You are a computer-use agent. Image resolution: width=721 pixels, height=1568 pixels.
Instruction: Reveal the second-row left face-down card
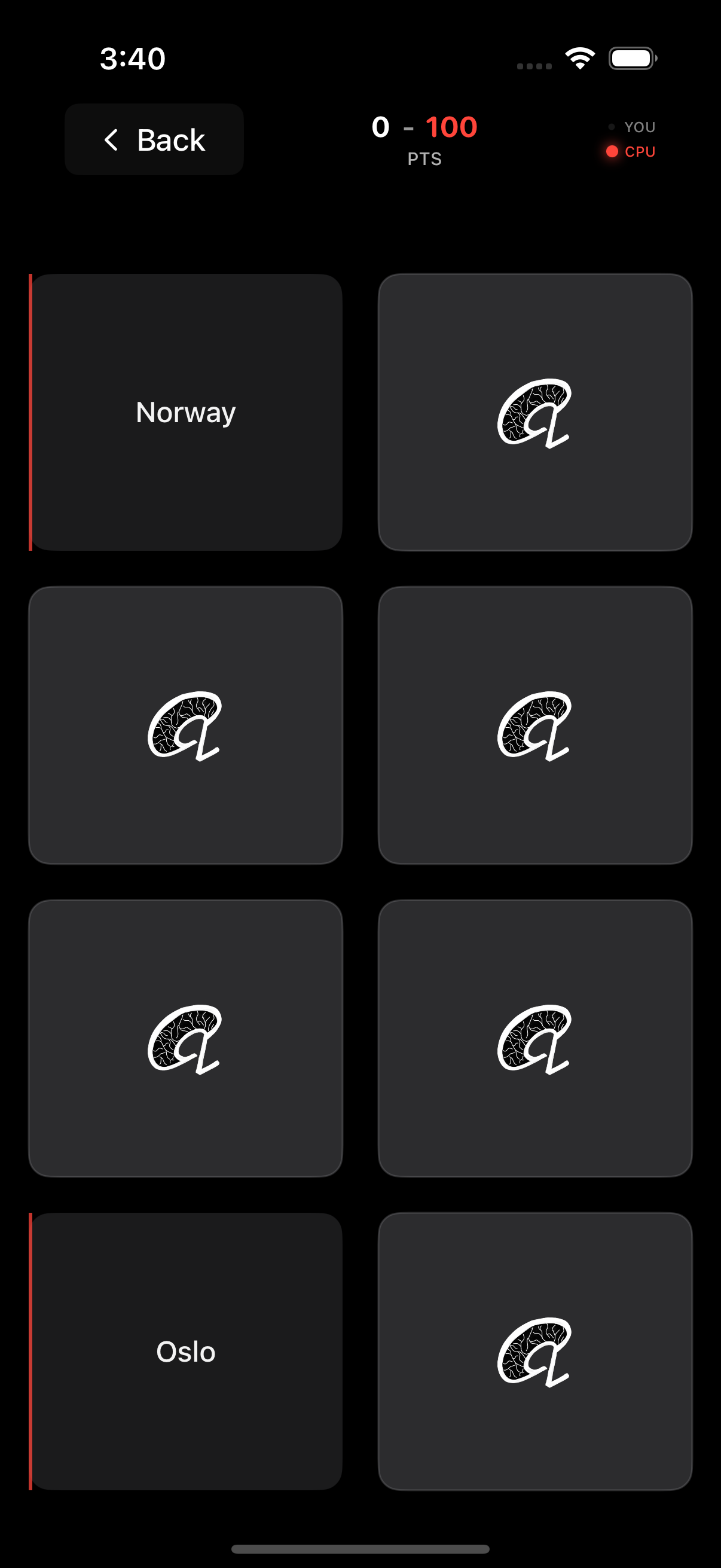click(x=185, y=724)
